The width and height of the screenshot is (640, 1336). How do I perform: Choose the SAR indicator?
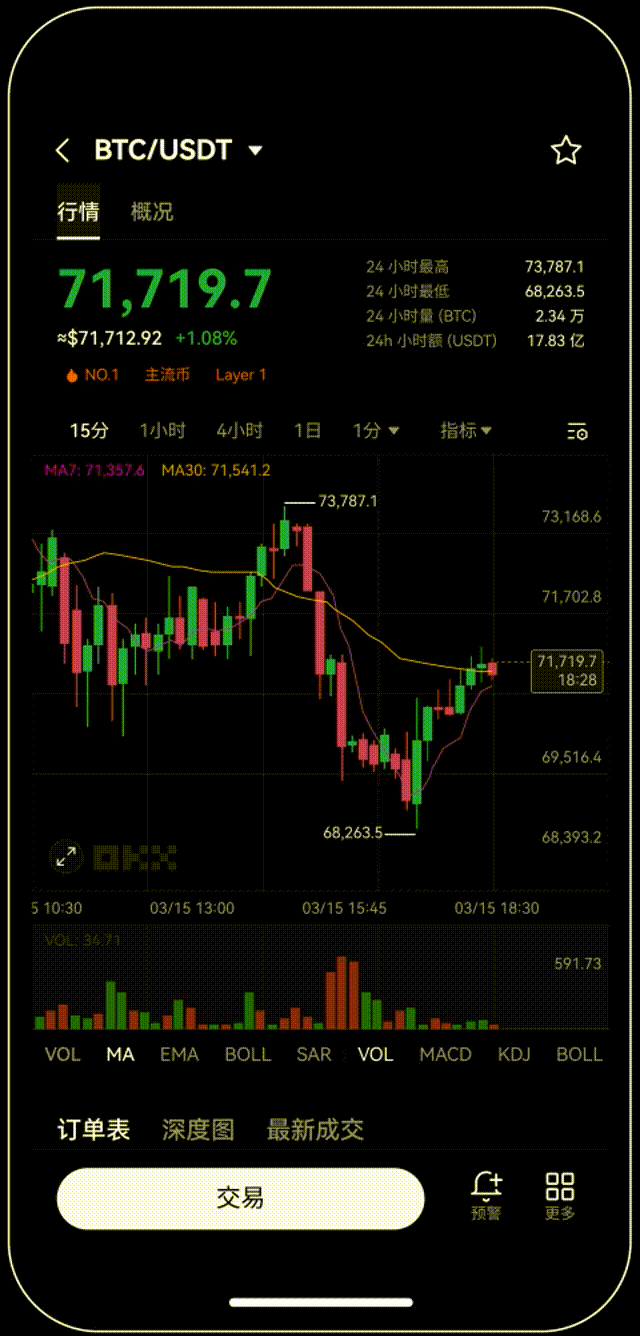pyautogui.click(x=314, y=1054)
